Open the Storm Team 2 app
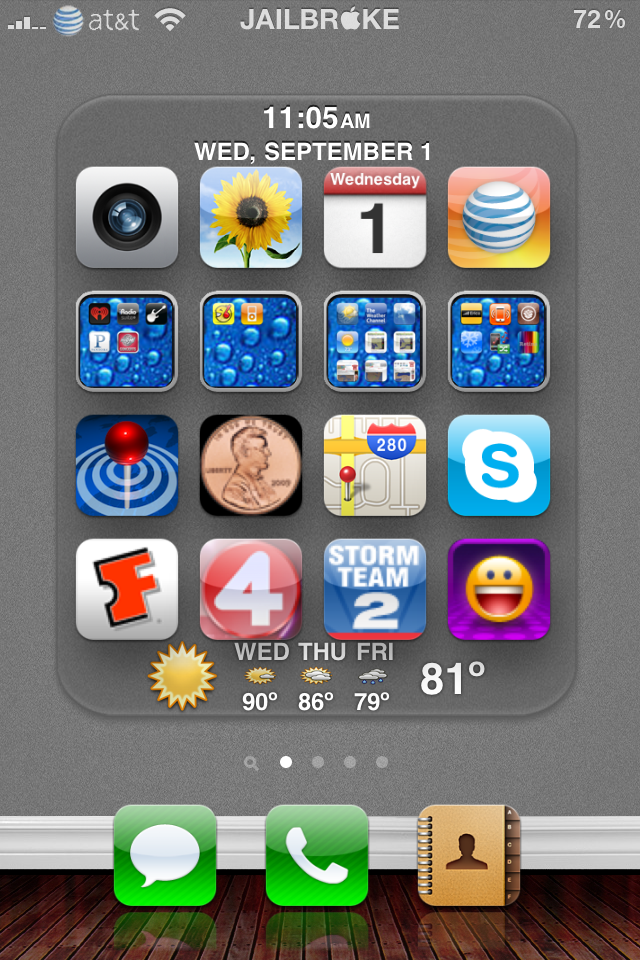This screenshot has height=960, width=640. (x=375, y=589)
